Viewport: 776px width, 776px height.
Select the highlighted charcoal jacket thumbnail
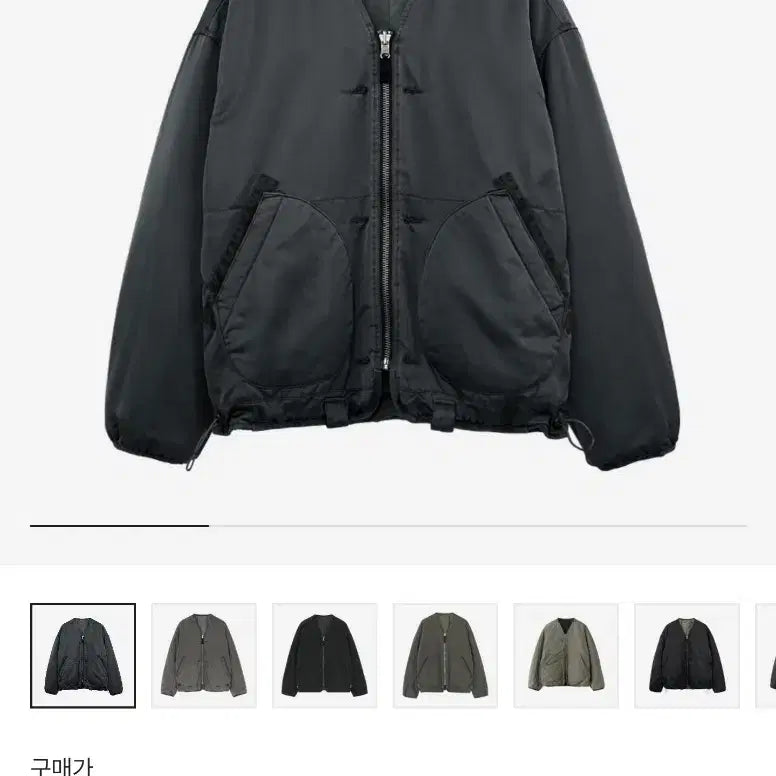click(x=83, y=655)
